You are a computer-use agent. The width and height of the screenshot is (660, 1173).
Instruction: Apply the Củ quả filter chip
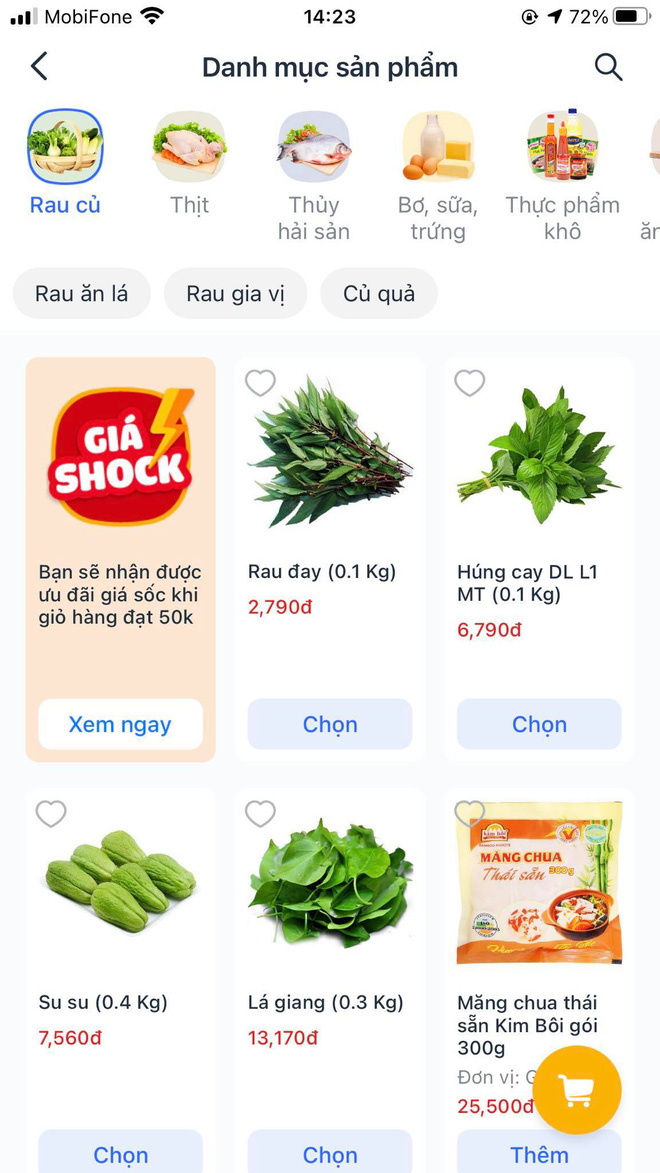point(379,294)
